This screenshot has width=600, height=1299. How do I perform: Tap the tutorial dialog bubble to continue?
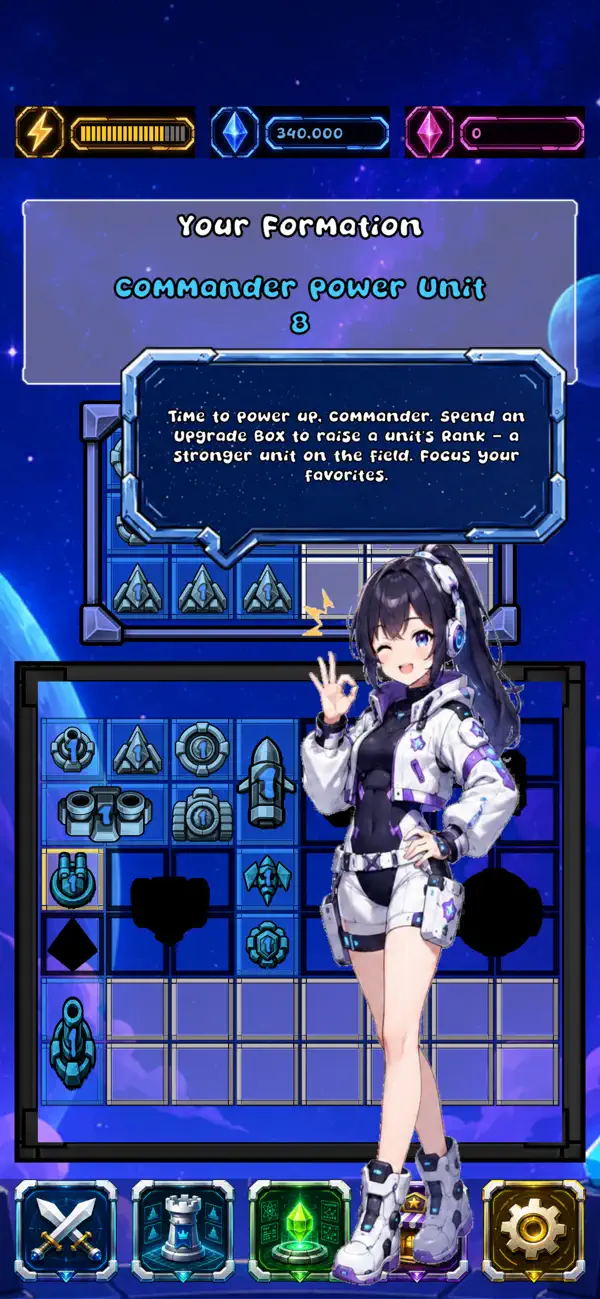[x=344, y=449]
